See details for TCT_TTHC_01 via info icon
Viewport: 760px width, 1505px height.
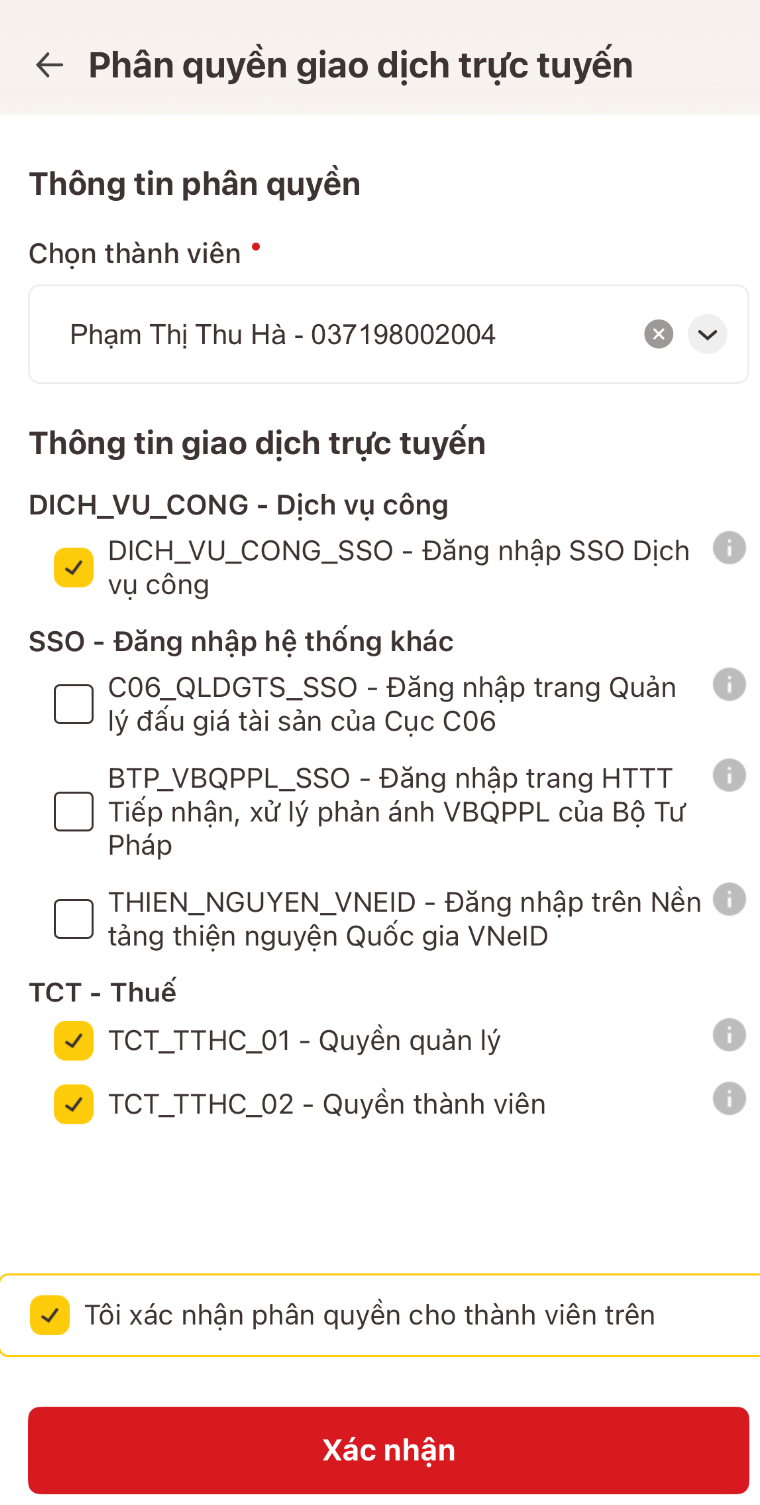729,1035
